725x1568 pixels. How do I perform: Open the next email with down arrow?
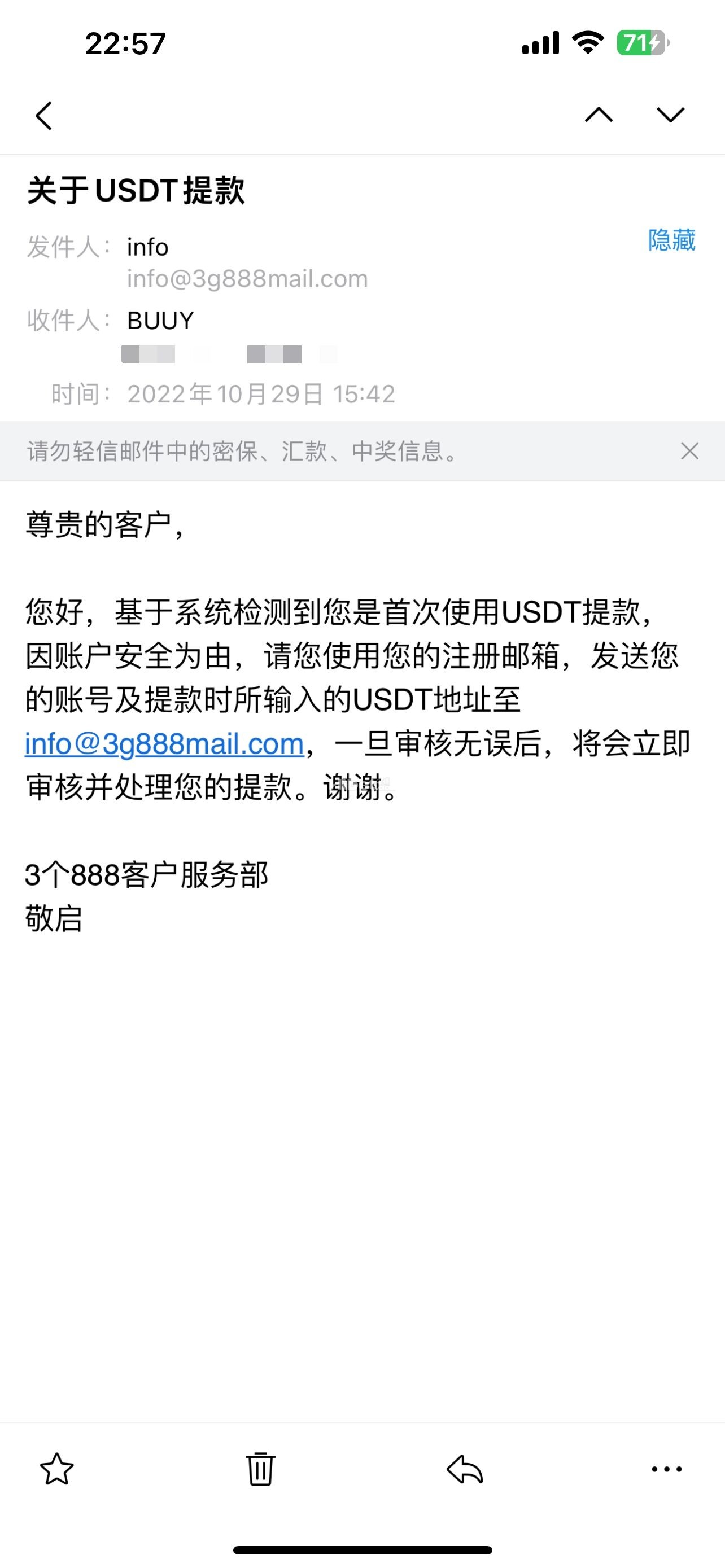point(670,115)
